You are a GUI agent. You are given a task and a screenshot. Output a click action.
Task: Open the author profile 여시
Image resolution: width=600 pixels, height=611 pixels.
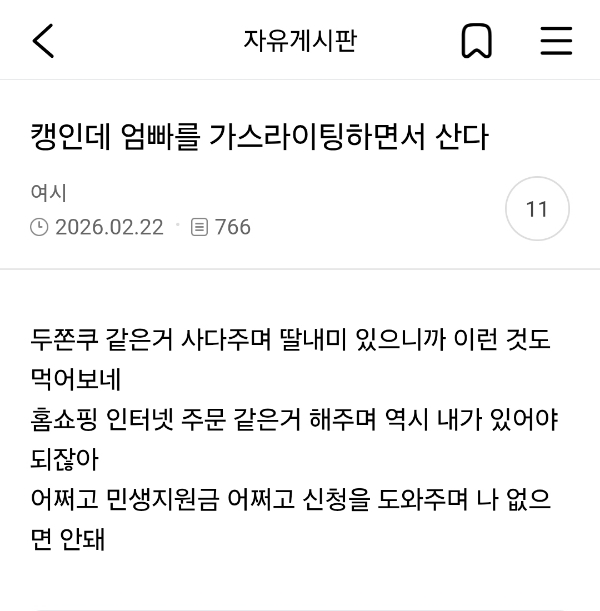pyautogui.click(x=48, y=194)
